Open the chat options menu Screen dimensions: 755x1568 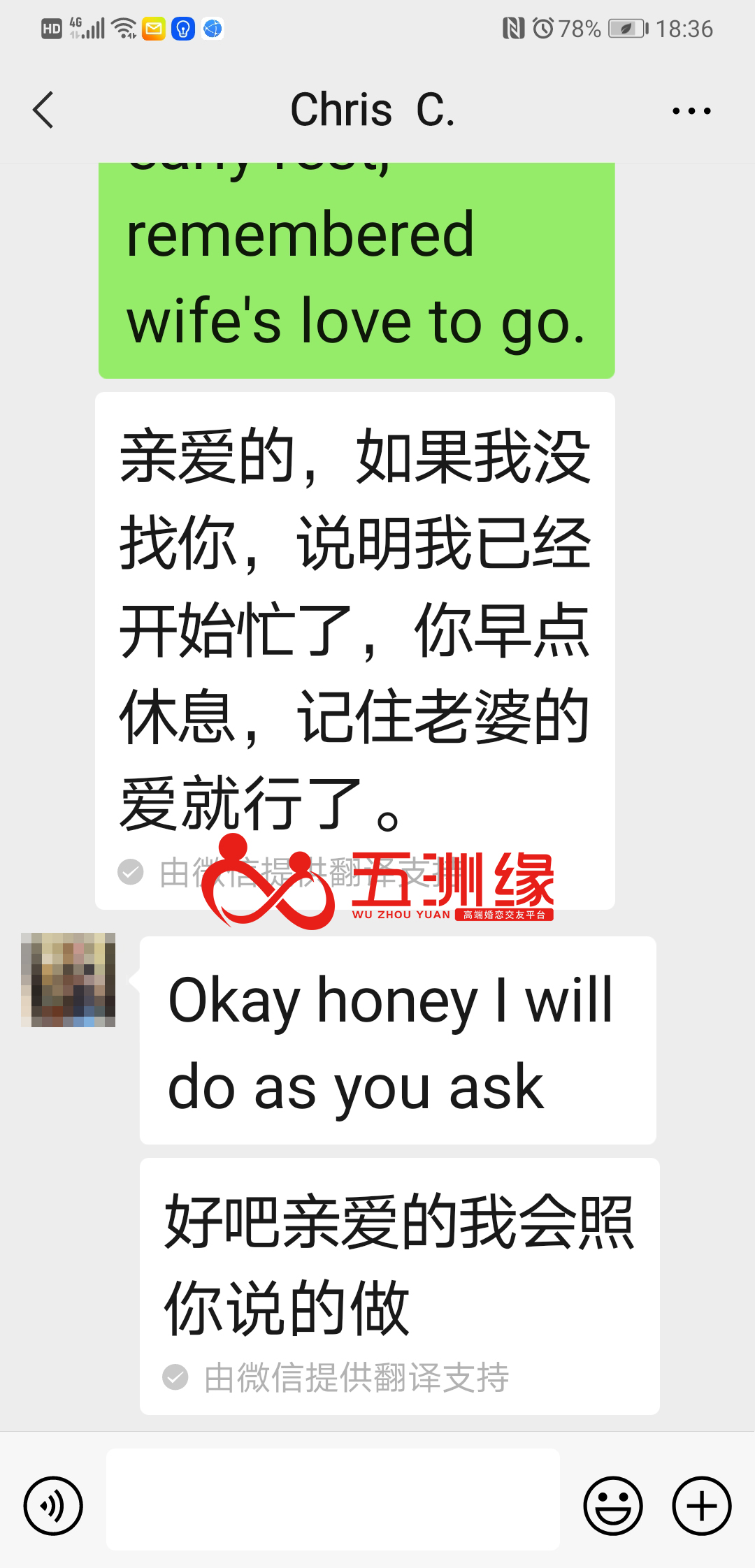point(691,110)
